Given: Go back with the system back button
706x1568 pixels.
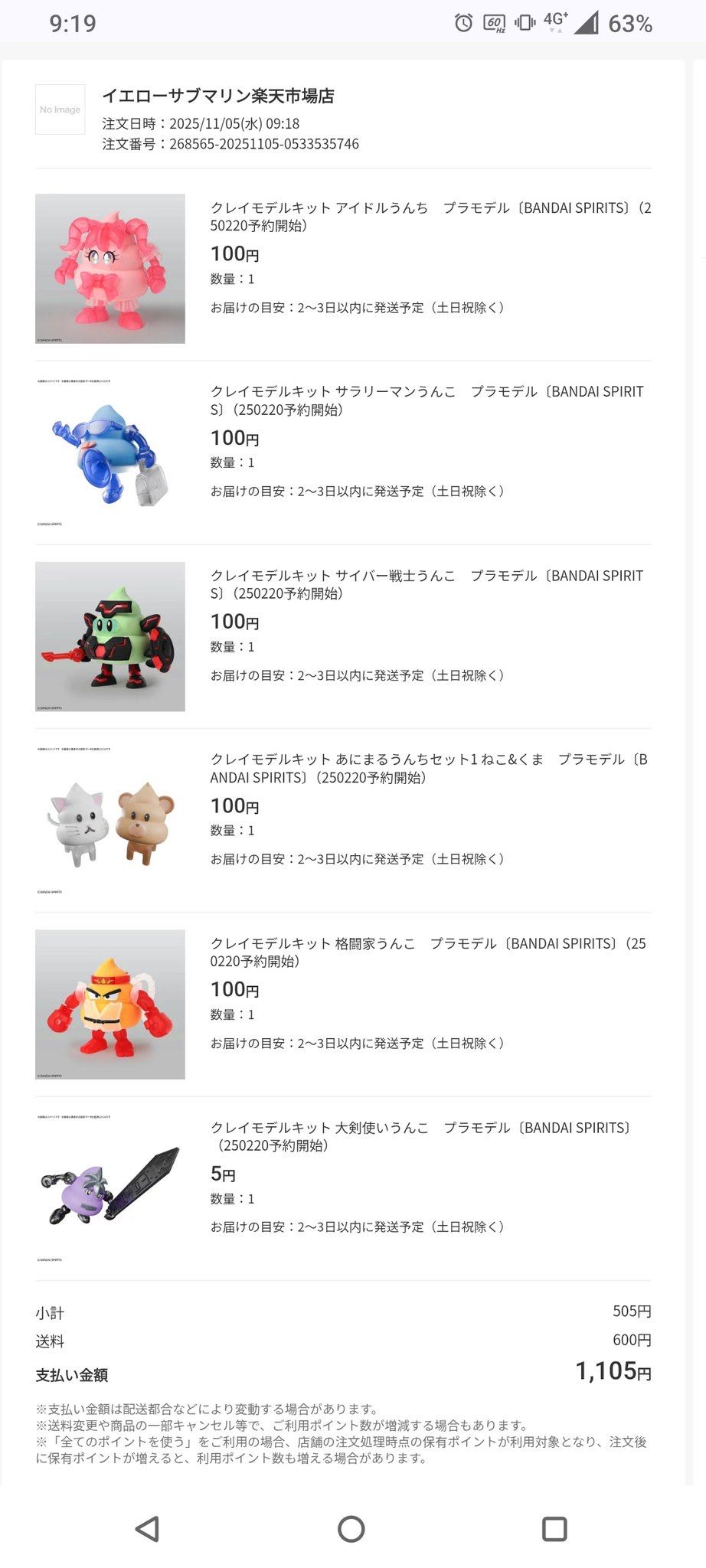Looking at the screenshot, I should [x=147, y=1529].
